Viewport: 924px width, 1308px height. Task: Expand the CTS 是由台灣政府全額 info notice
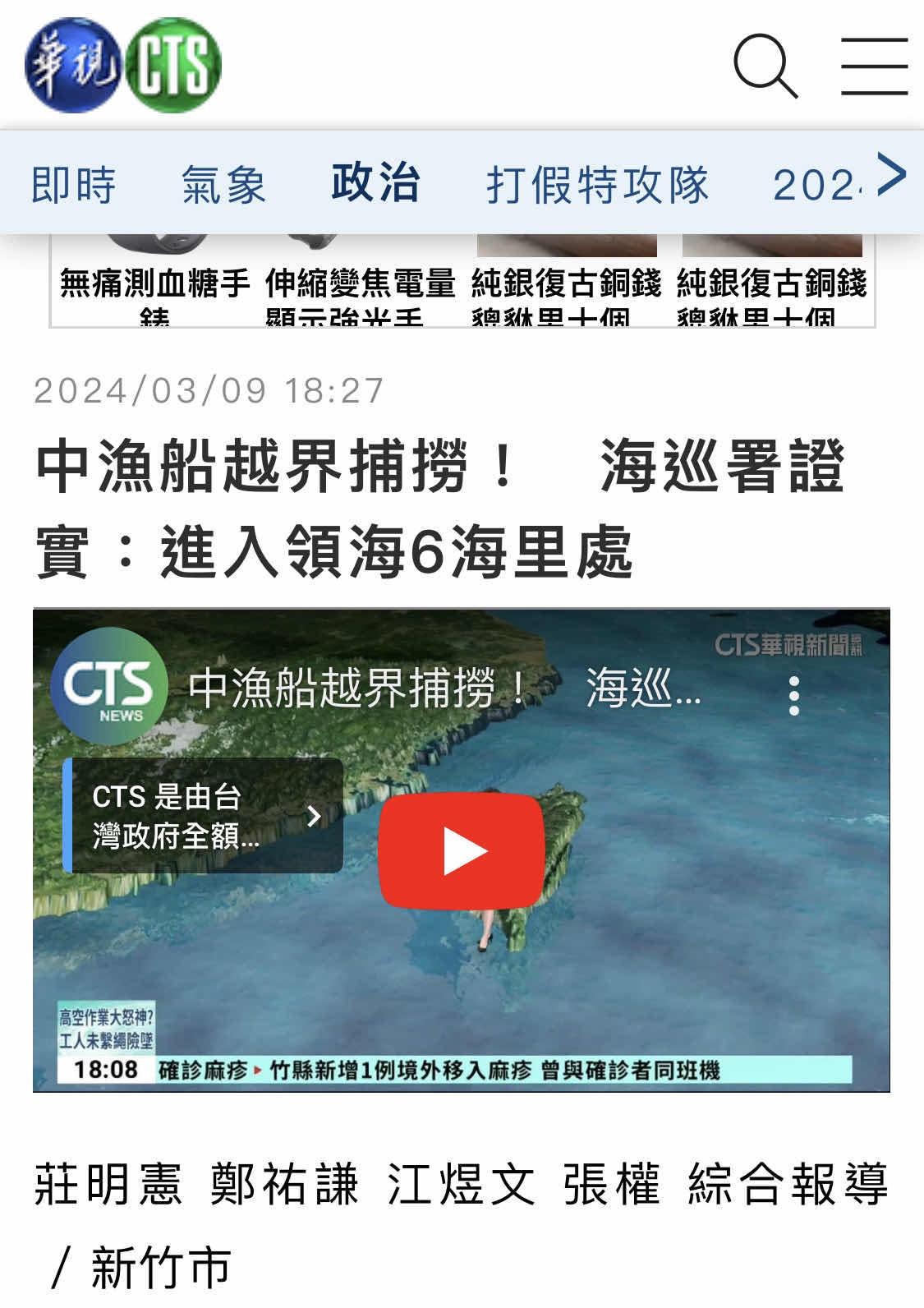[204, 816]
